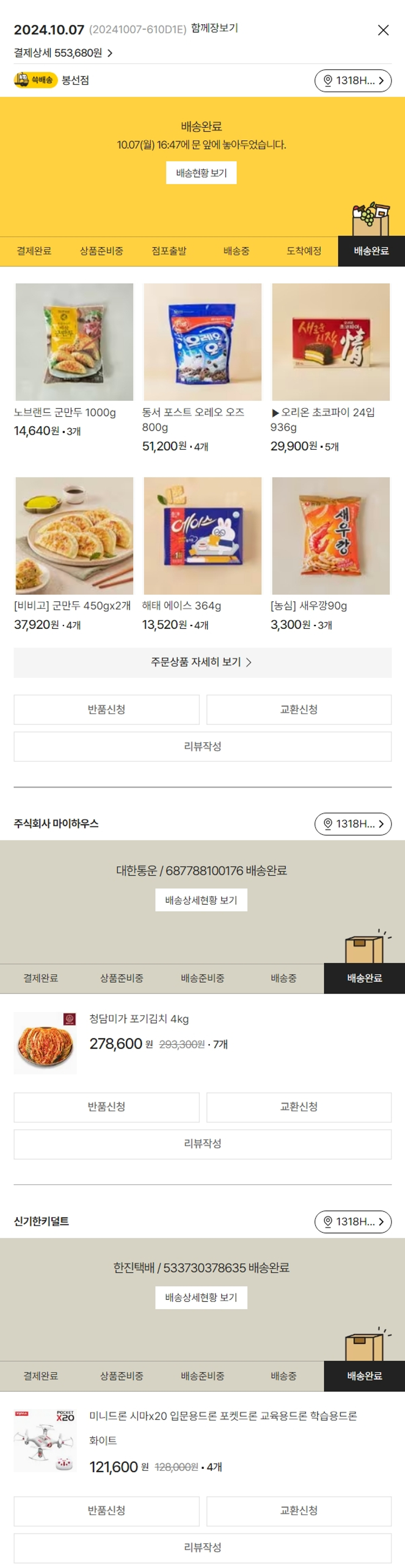Request exchange for 봉선점 order

point(299,709)
